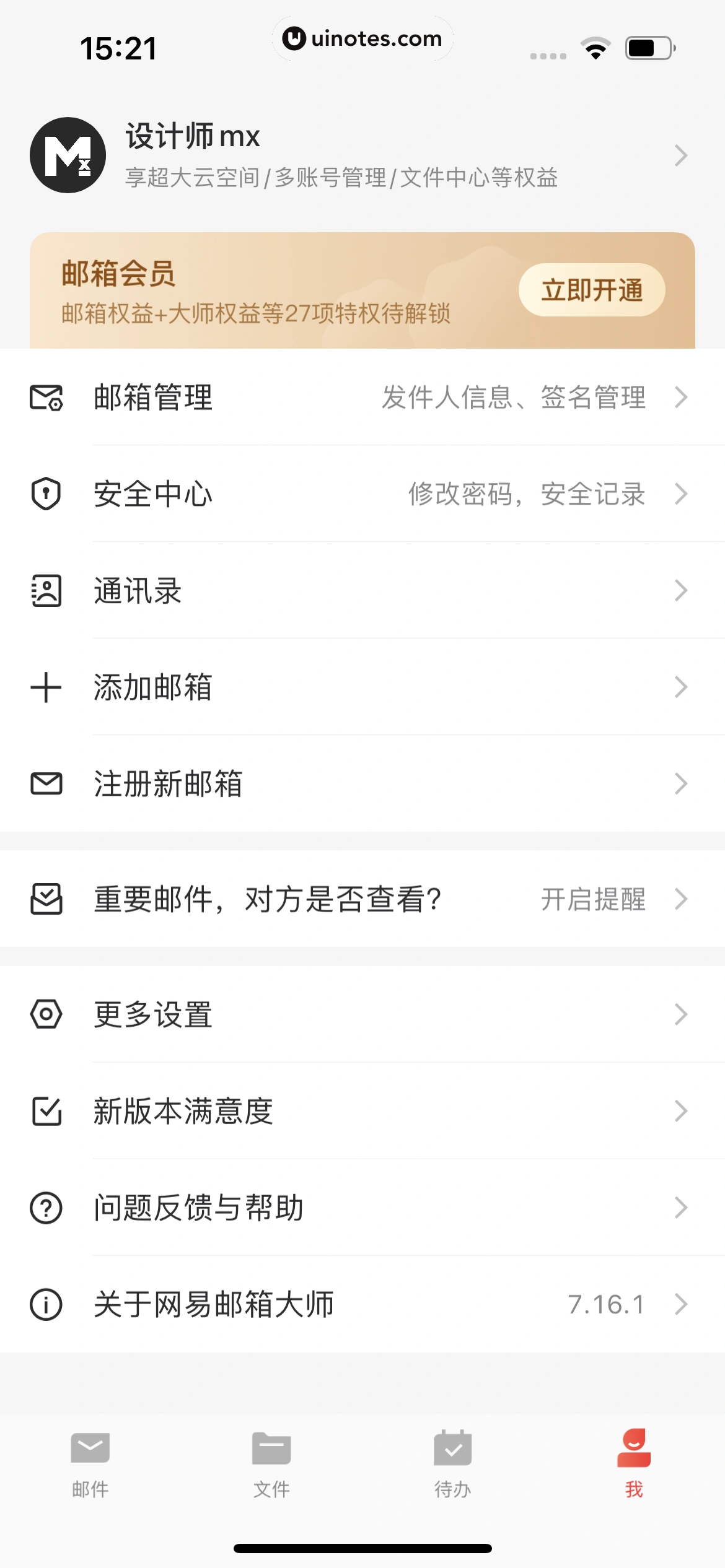Click the plus icon to 添加邮箱
The height and width of the screenshot is (1568, 725).
point(46,687)
